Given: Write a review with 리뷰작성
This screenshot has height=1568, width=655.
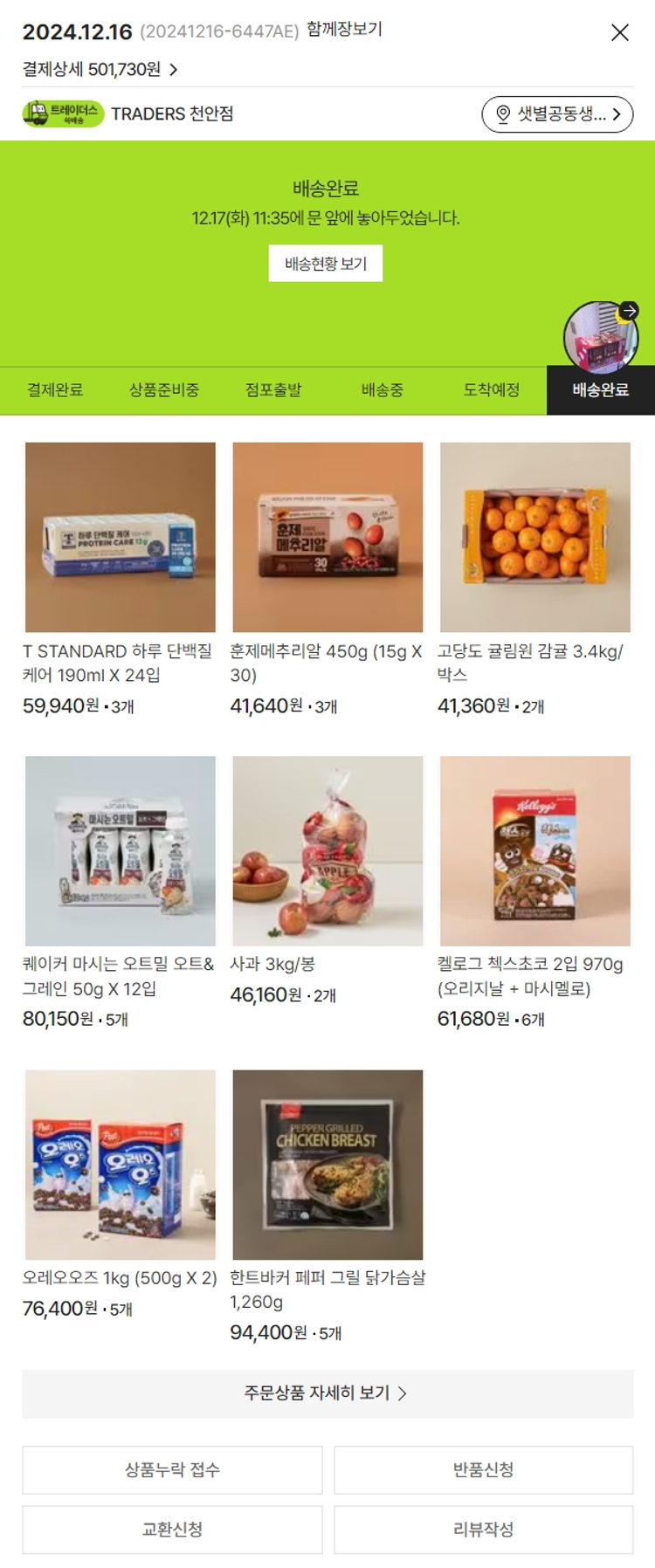Looking at the screenshot, I should coord(483,1529).
